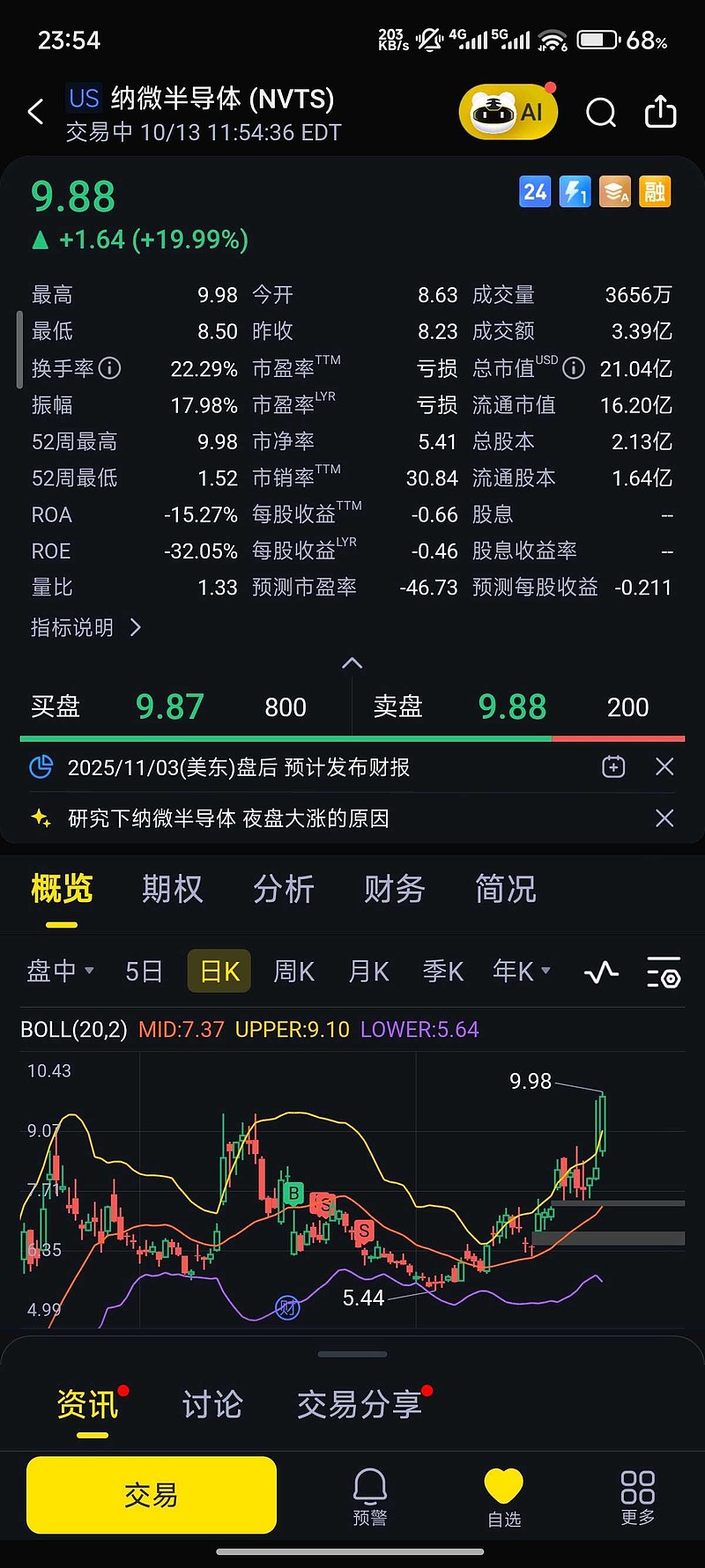Viewport: 705px width, 1568px height.
Task: Tap the calendar reminder icon for earnings date
Action: coord(612,766)
